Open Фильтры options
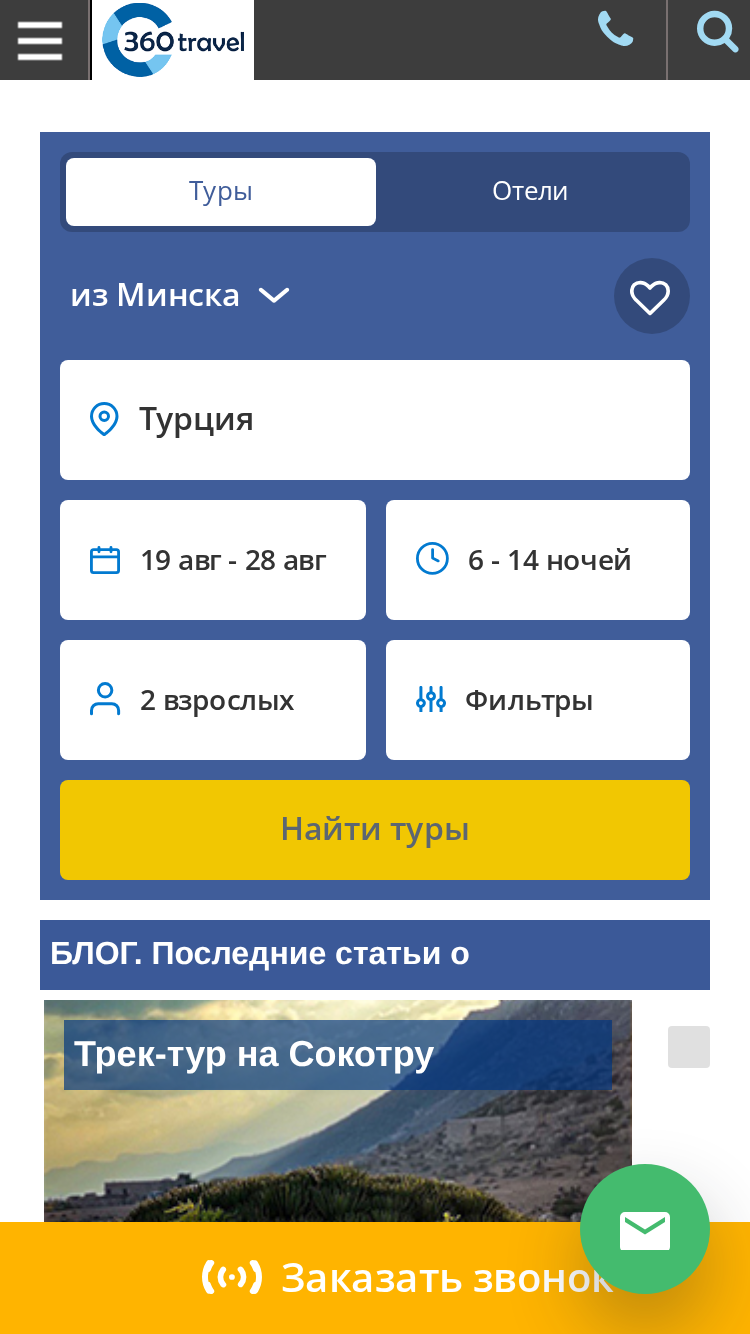The height and width of the screenshot is (1334, 750). [538, 700]
